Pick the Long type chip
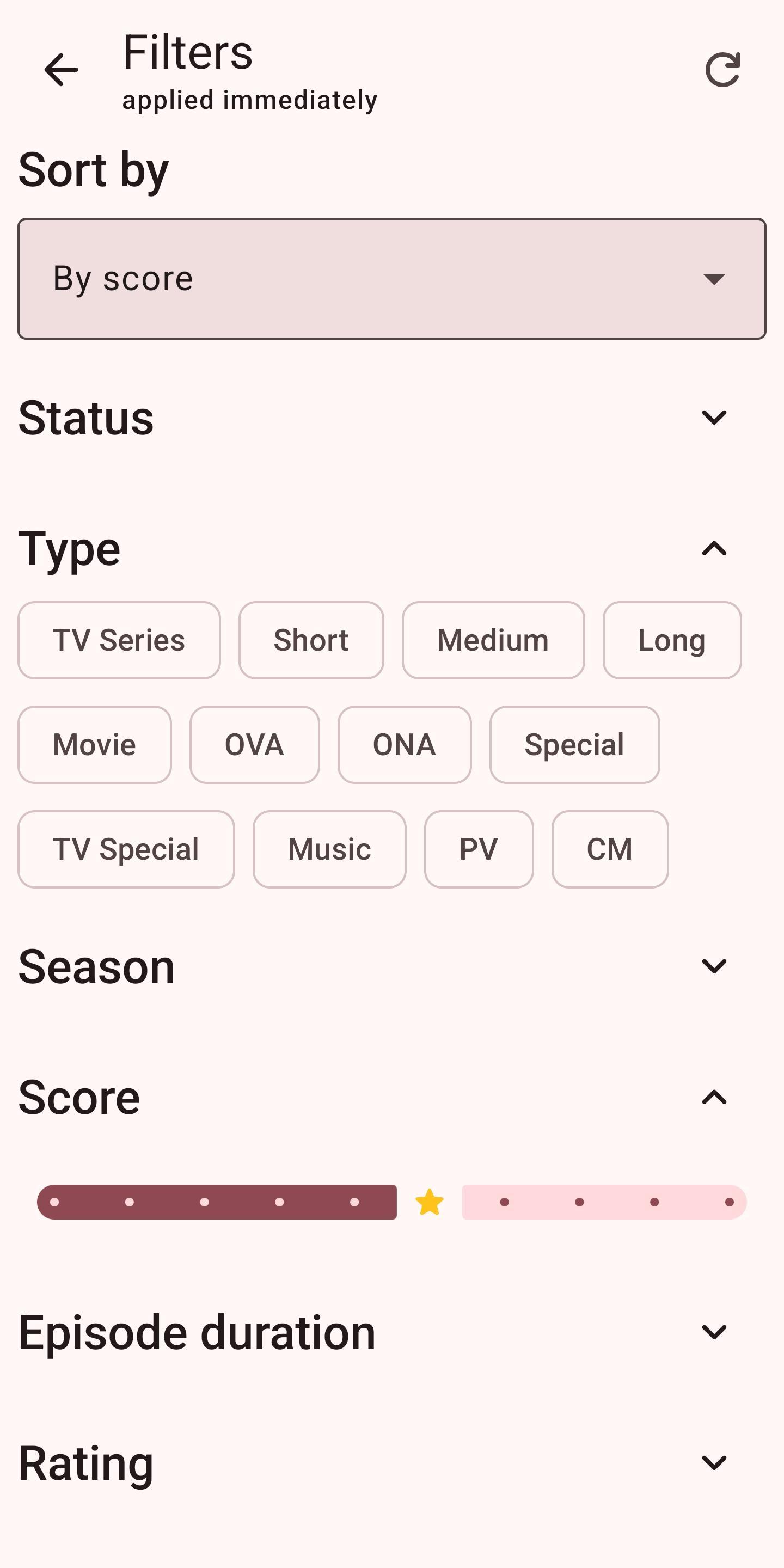 click(672, 640)
